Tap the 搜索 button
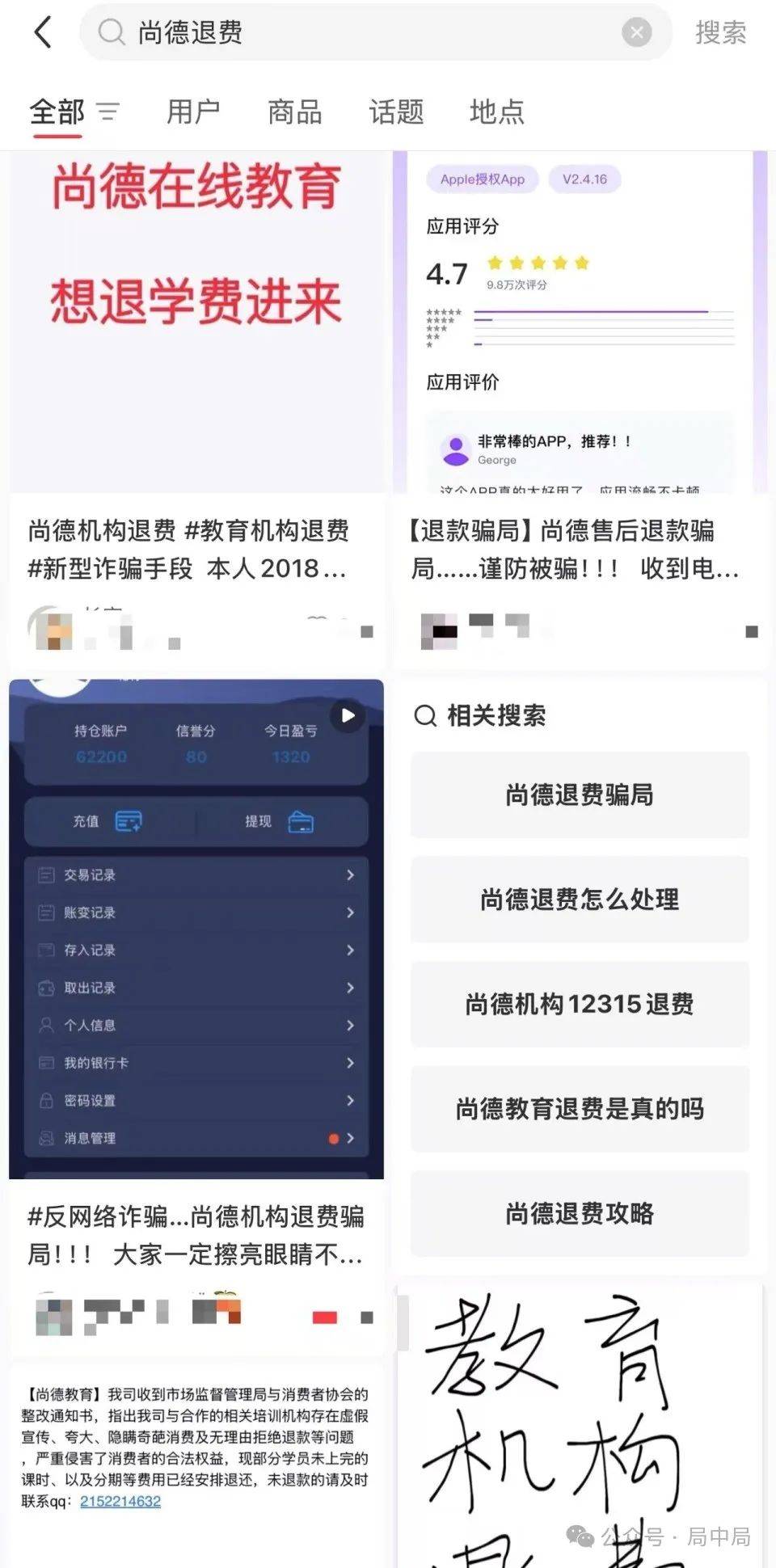Viewport: 776px width, 1568px height. tap(720, 33)
